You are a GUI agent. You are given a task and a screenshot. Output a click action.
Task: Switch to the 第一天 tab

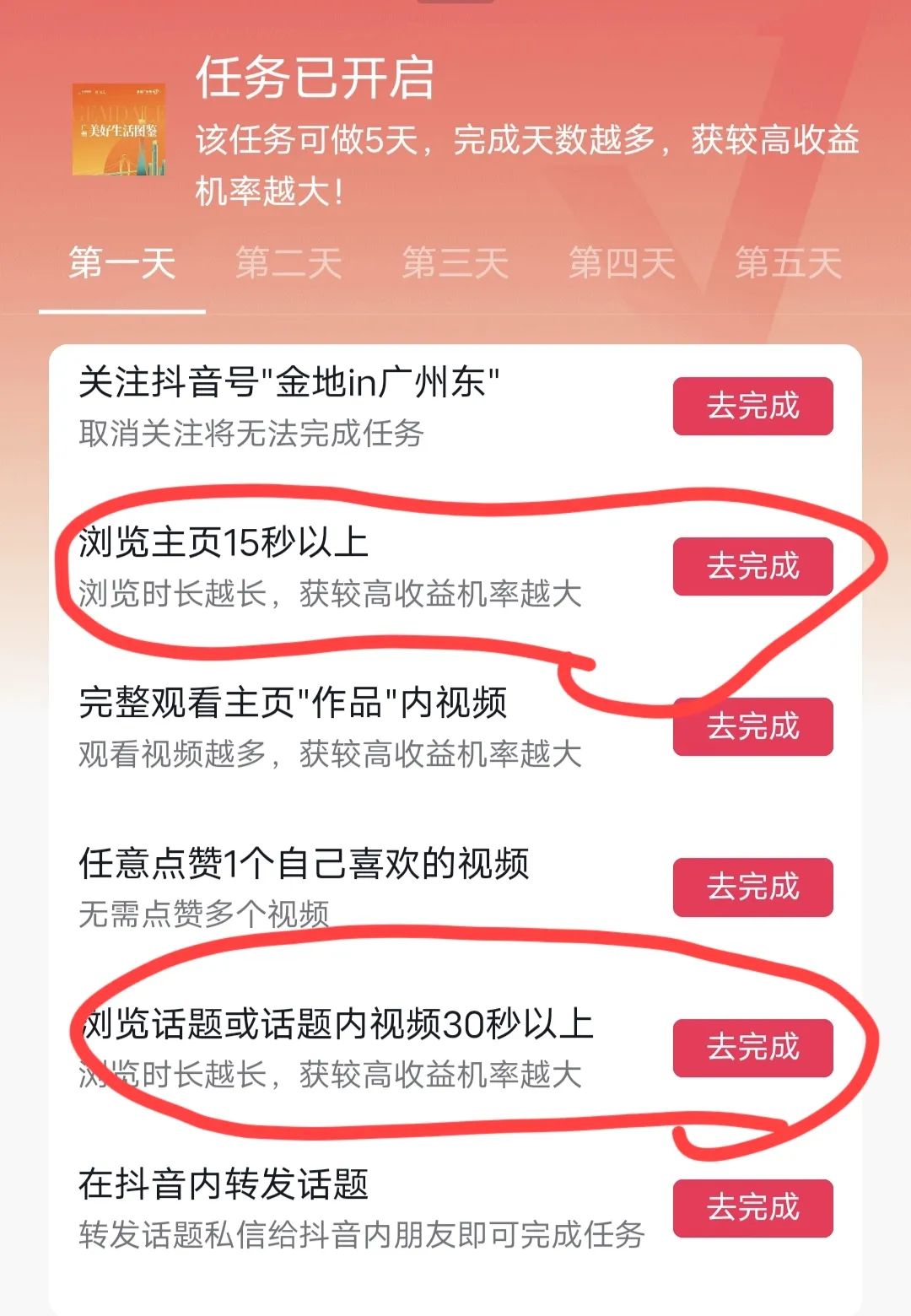[122, 263]
